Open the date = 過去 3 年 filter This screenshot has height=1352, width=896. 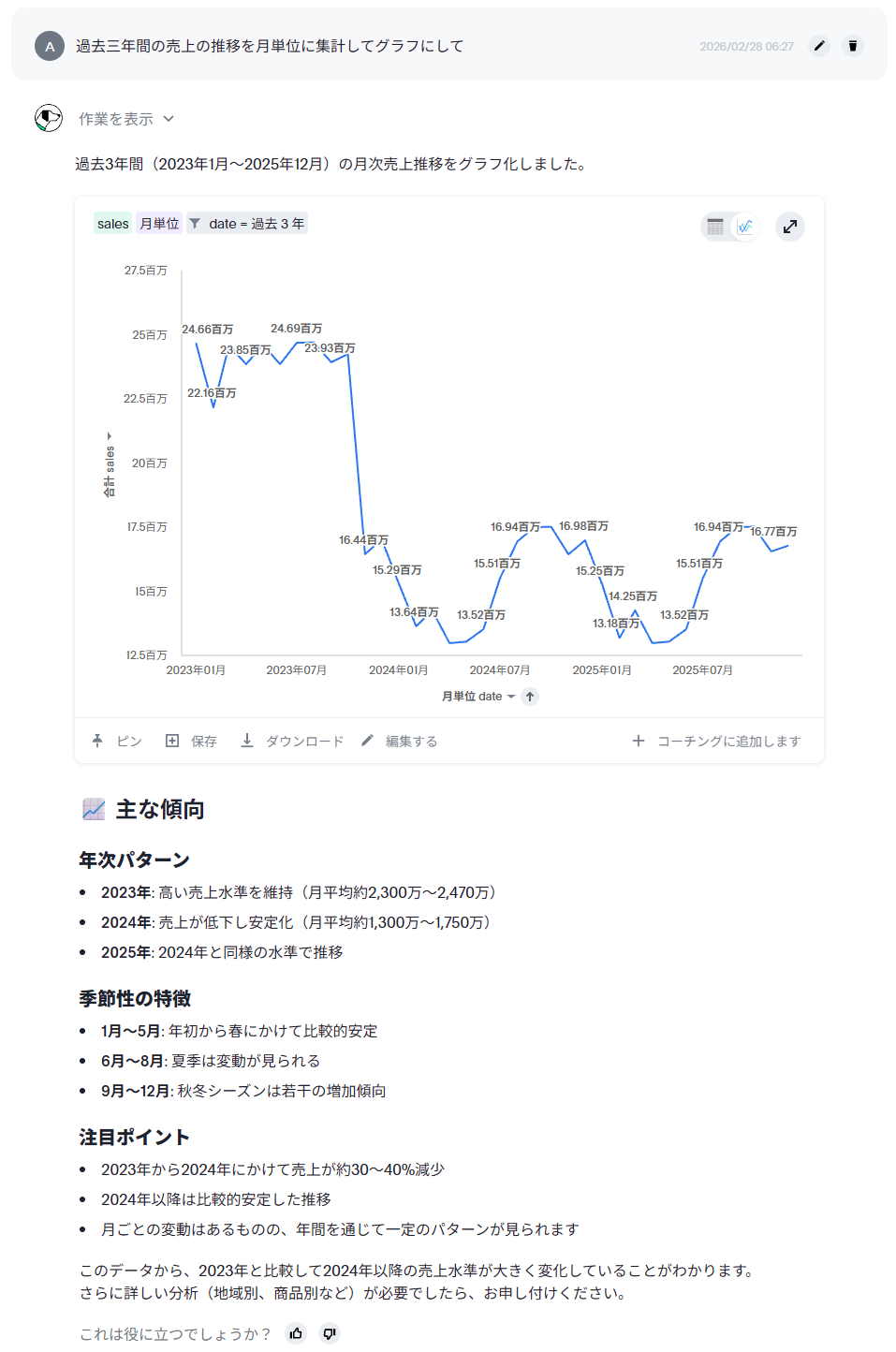[x=247, y=224]
